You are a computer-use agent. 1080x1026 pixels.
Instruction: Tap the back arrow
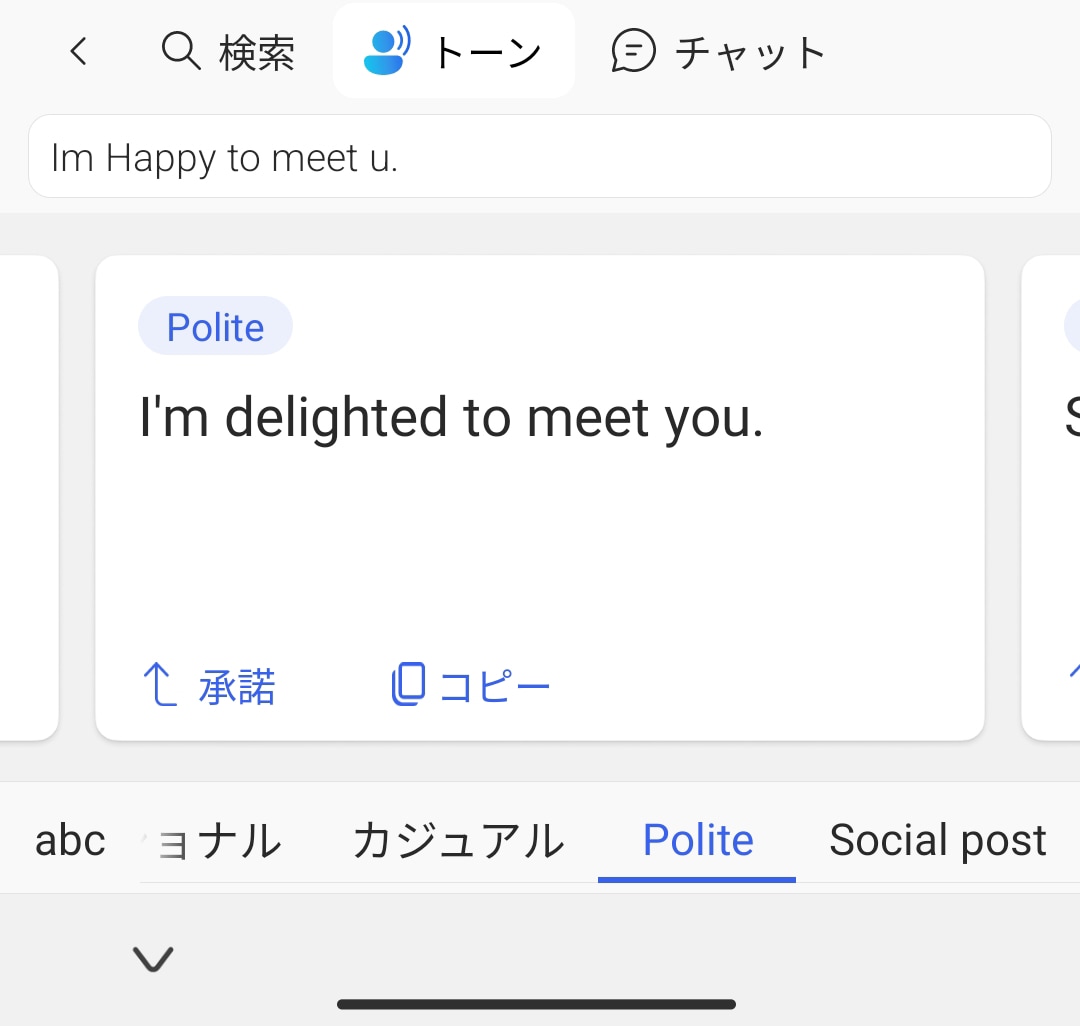pyautogui.click(x=79, y=52)
